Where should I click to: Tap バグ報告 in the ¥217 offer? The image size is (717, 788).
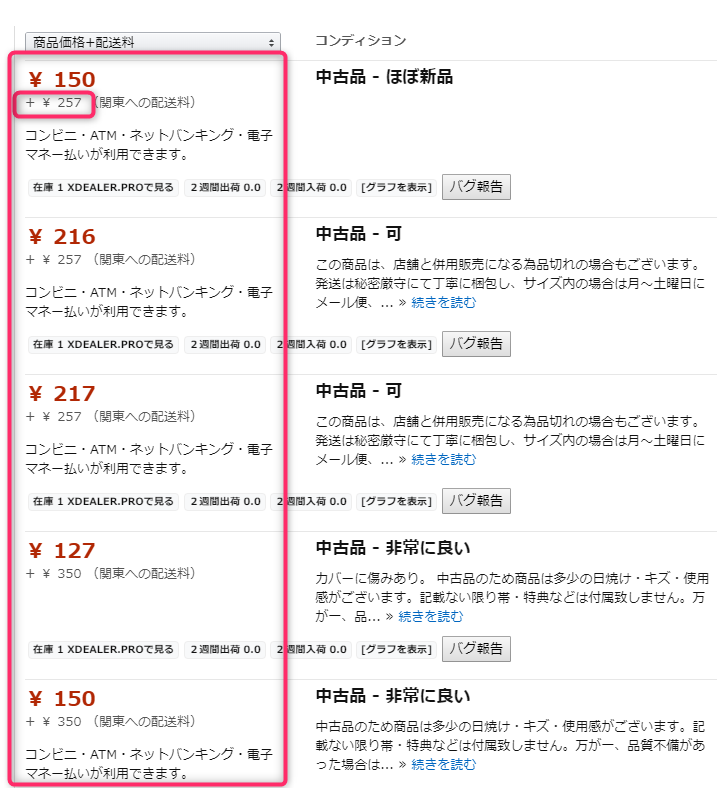(x=476, y=501)
